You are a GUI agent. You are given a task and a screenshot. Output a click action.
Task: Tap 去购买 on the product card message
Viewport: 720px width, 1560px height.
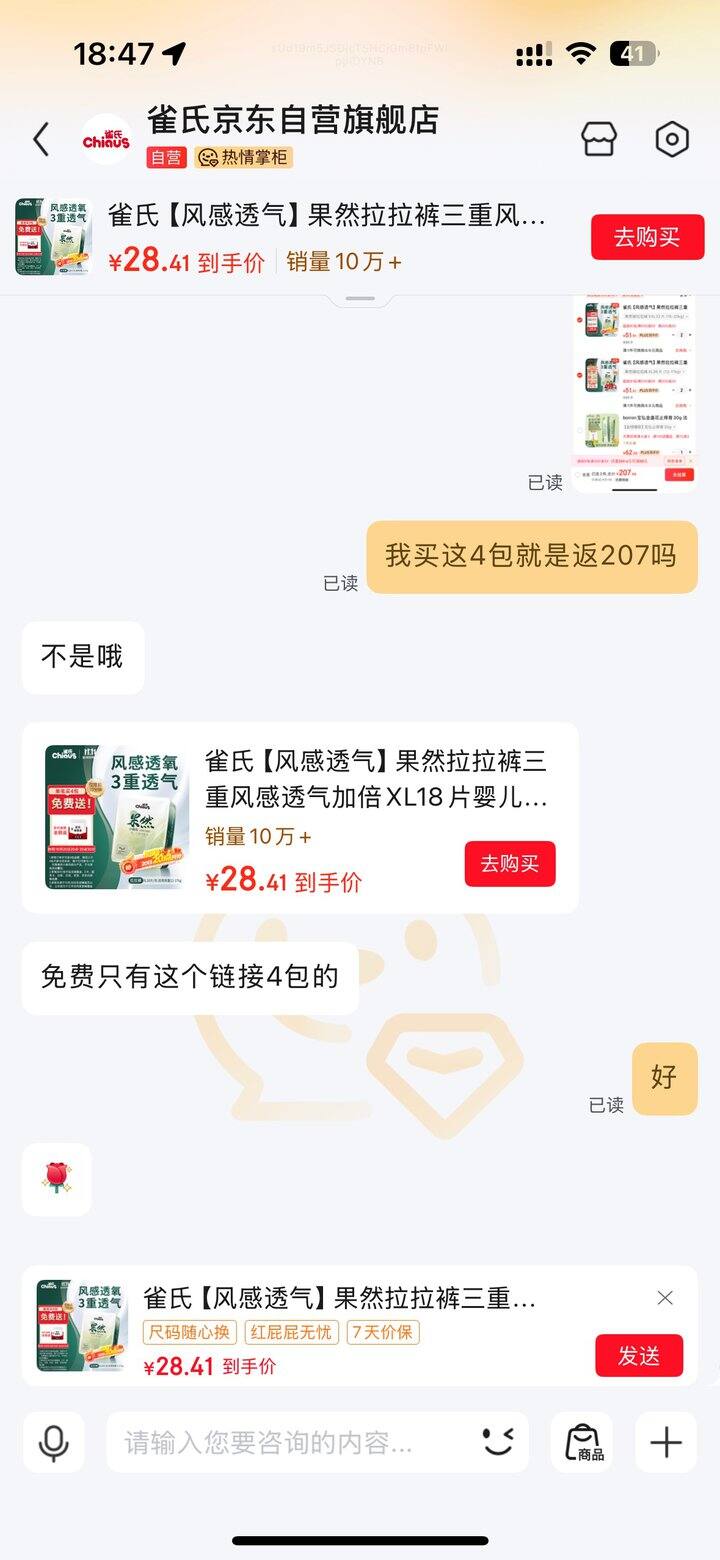509,864
